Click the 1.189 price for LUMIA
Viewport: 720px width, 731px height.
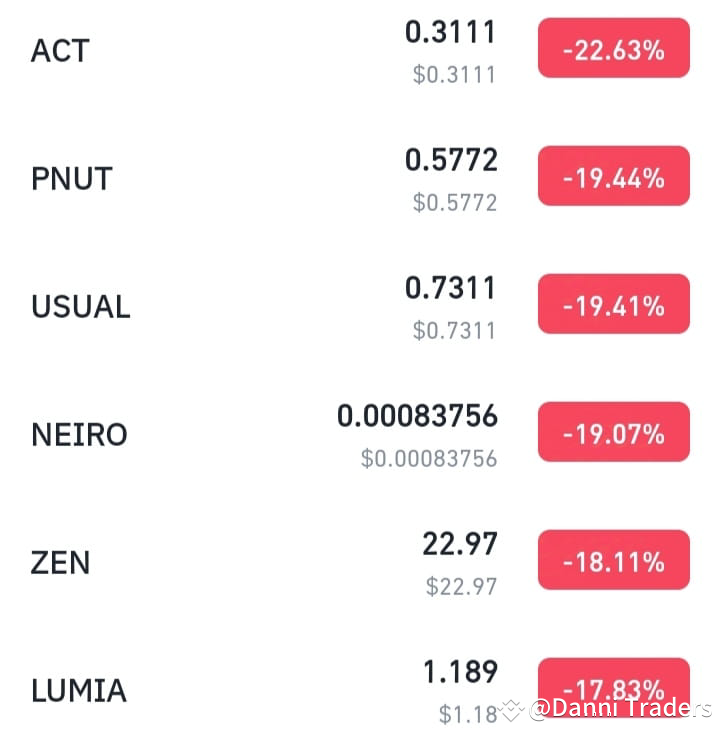[x=462, y=672]
